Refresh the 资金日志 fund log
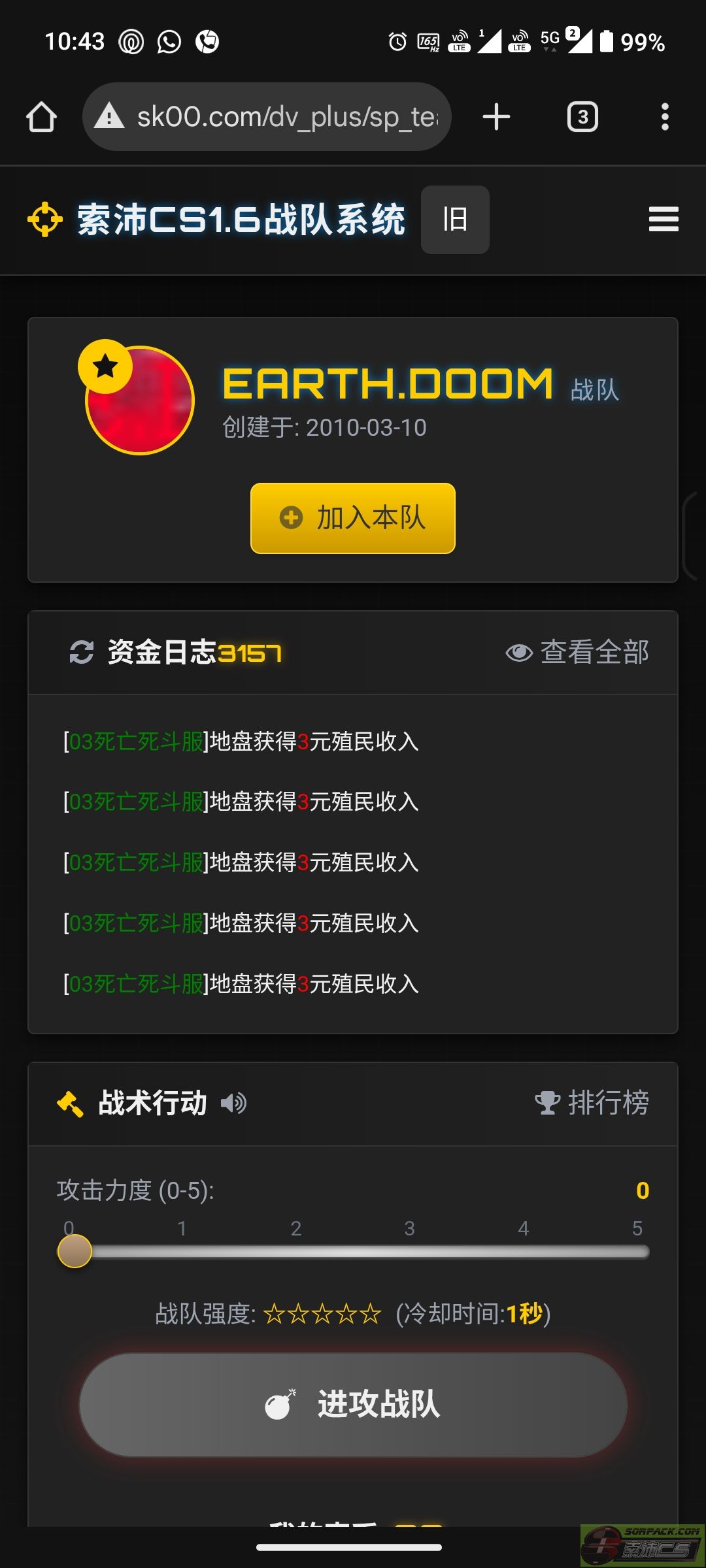 82,652
